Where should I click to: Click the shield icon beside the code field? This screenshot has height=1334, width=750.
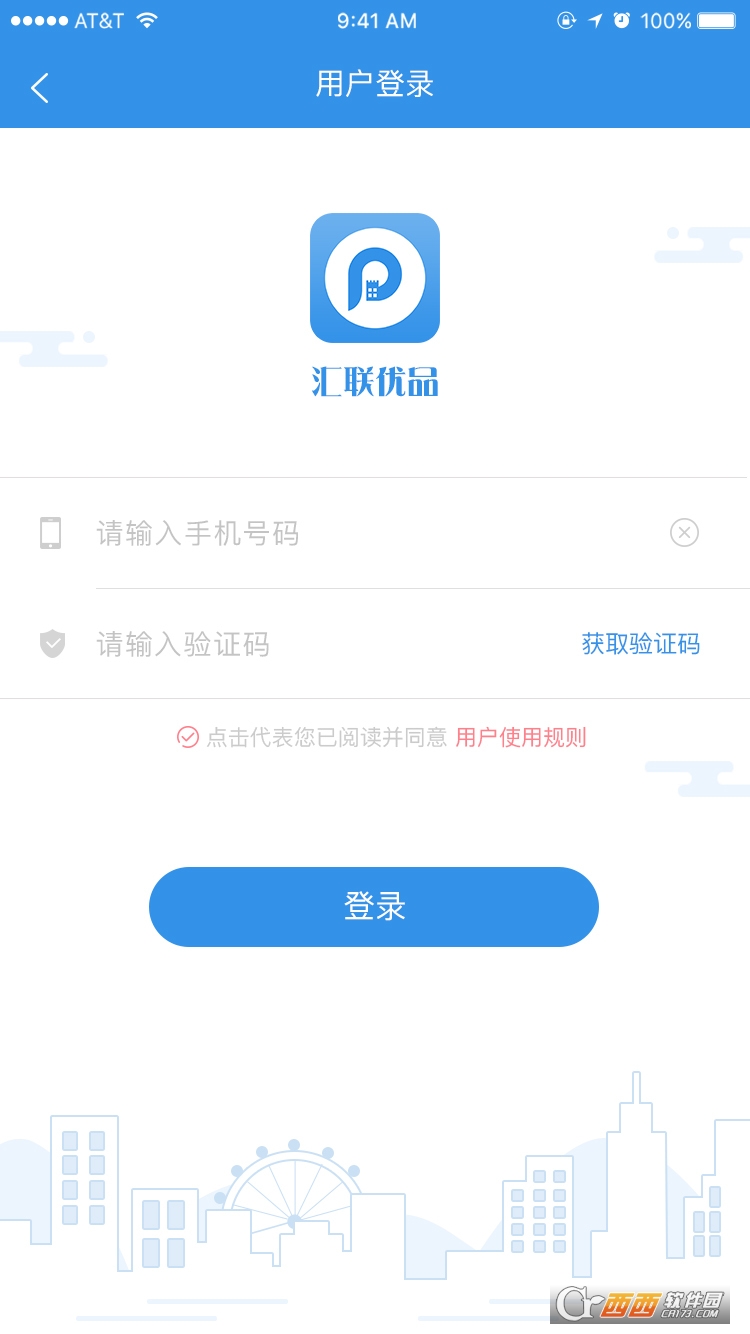point(52,644)
